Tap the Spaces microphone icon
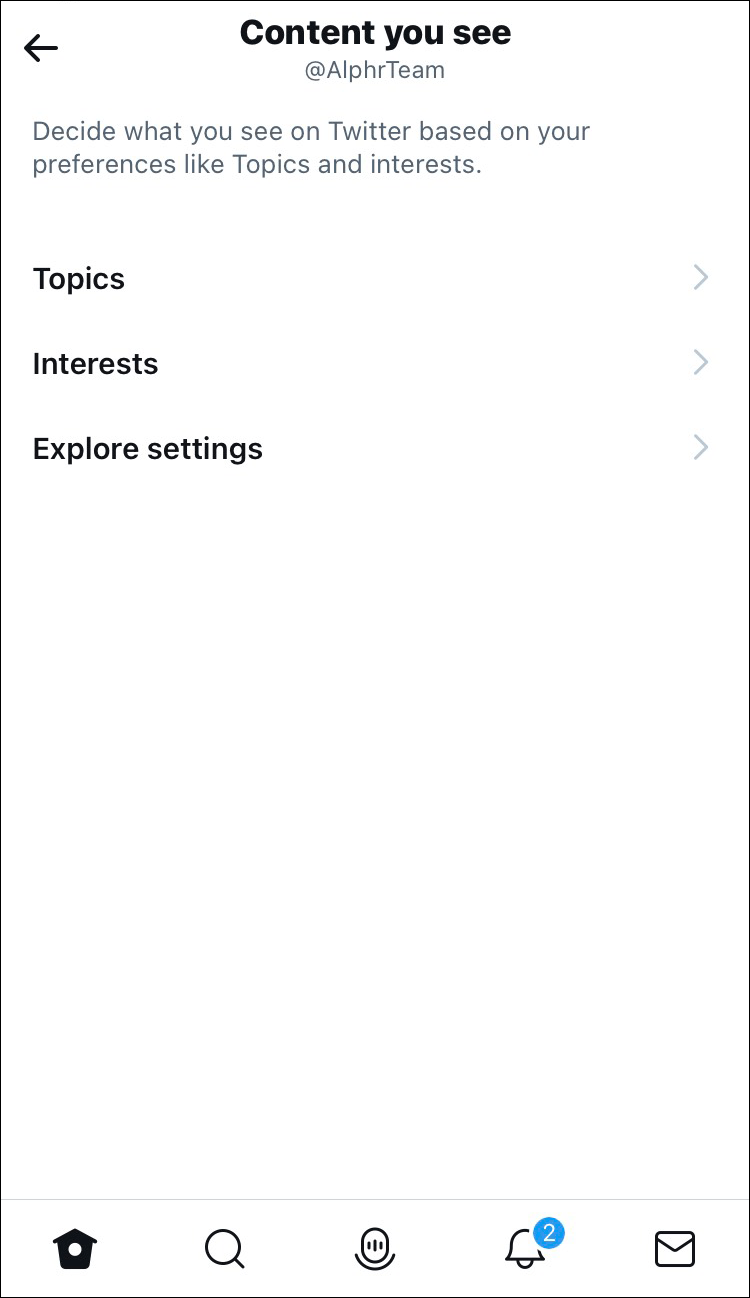The height and width of the screenshot is (1298, 750). tap(374, 1248)
